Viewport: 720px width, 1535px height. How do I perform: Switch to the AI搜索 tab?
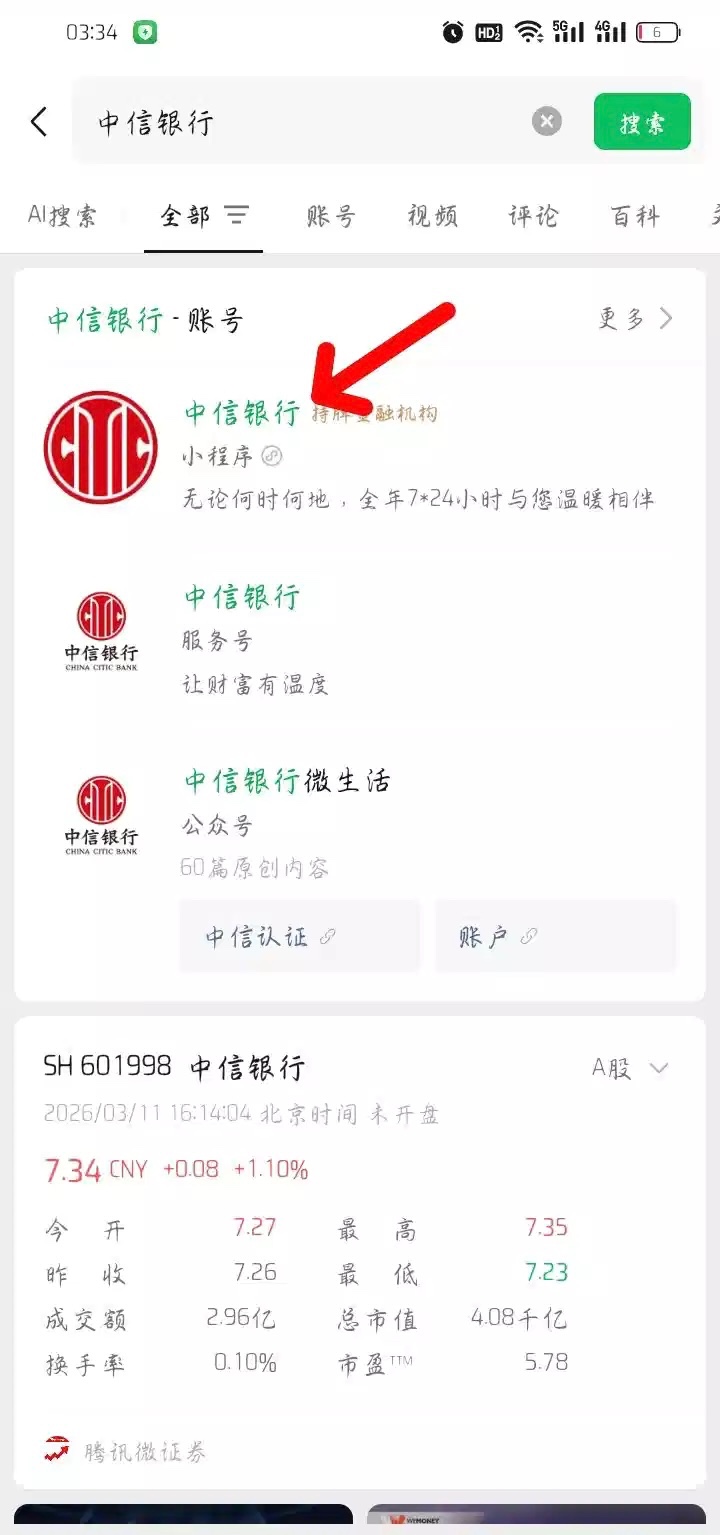[62, 216]
